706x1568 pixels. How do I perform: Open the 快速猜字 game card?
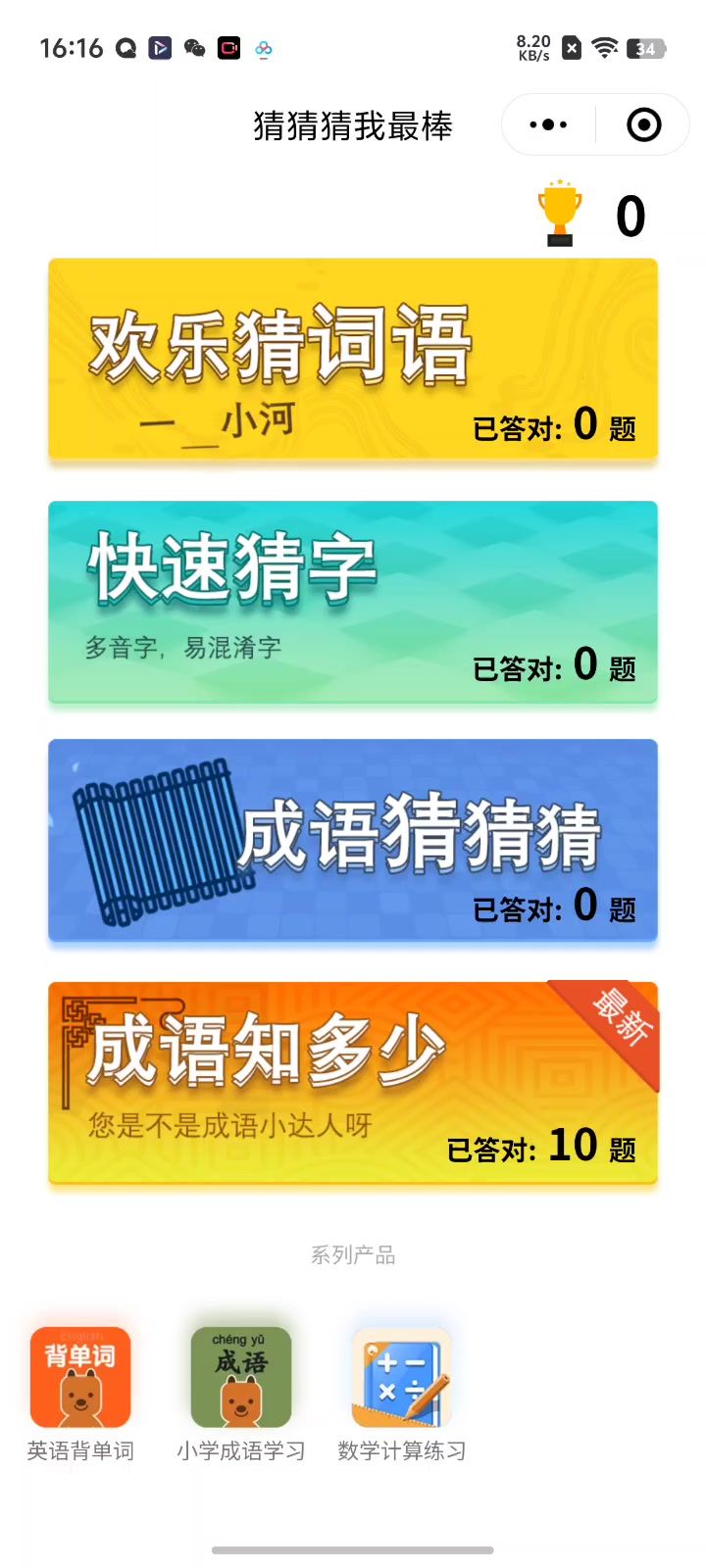(x=353, y=601)
